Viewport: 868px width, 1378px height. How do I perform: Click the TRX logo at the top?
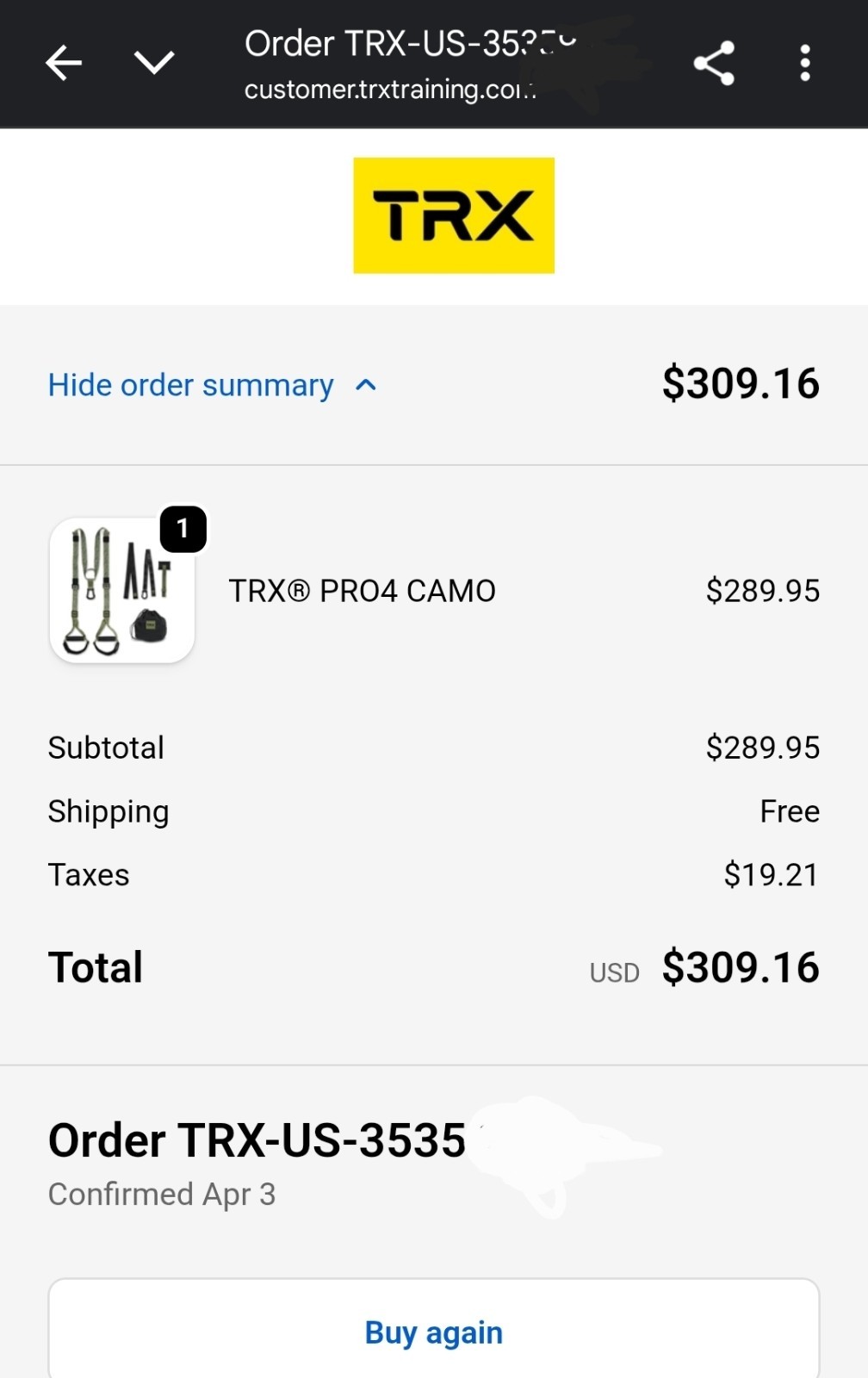(x=454, y=214)
